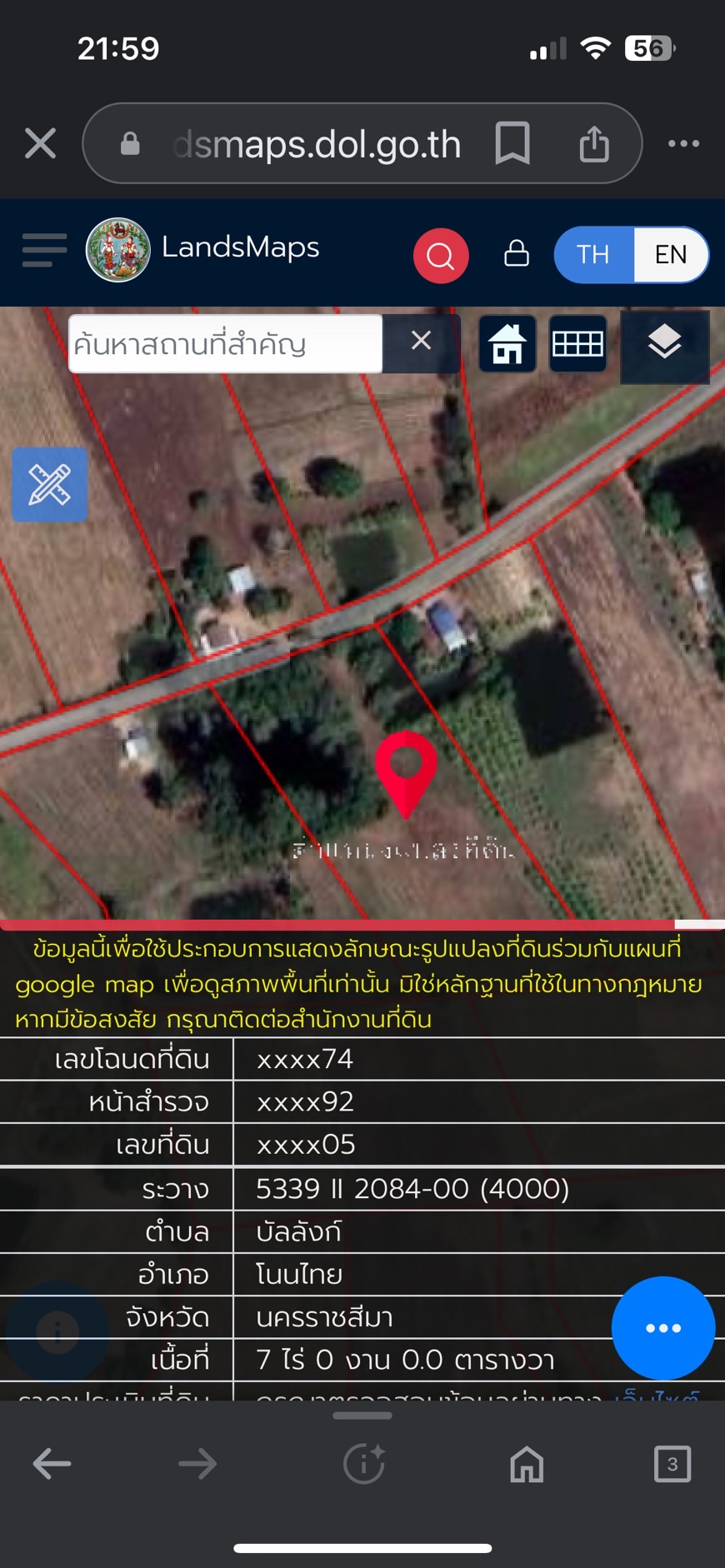Open the map layers selector
Image resolution: width=725 pixels, height=1568 pixels.
coord(664,343)
